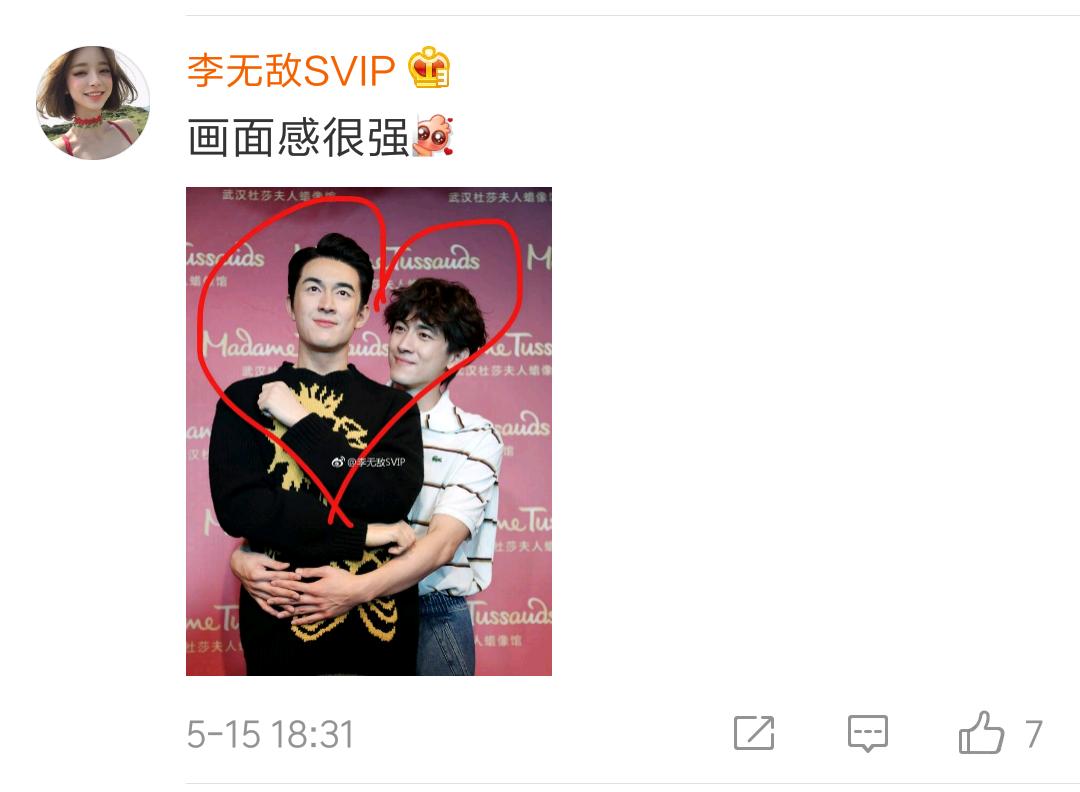Open the 李无敌SVIP username link
Image resolution: width=1080 pixels, height=792 pixels.
click(x=291, y=70)
